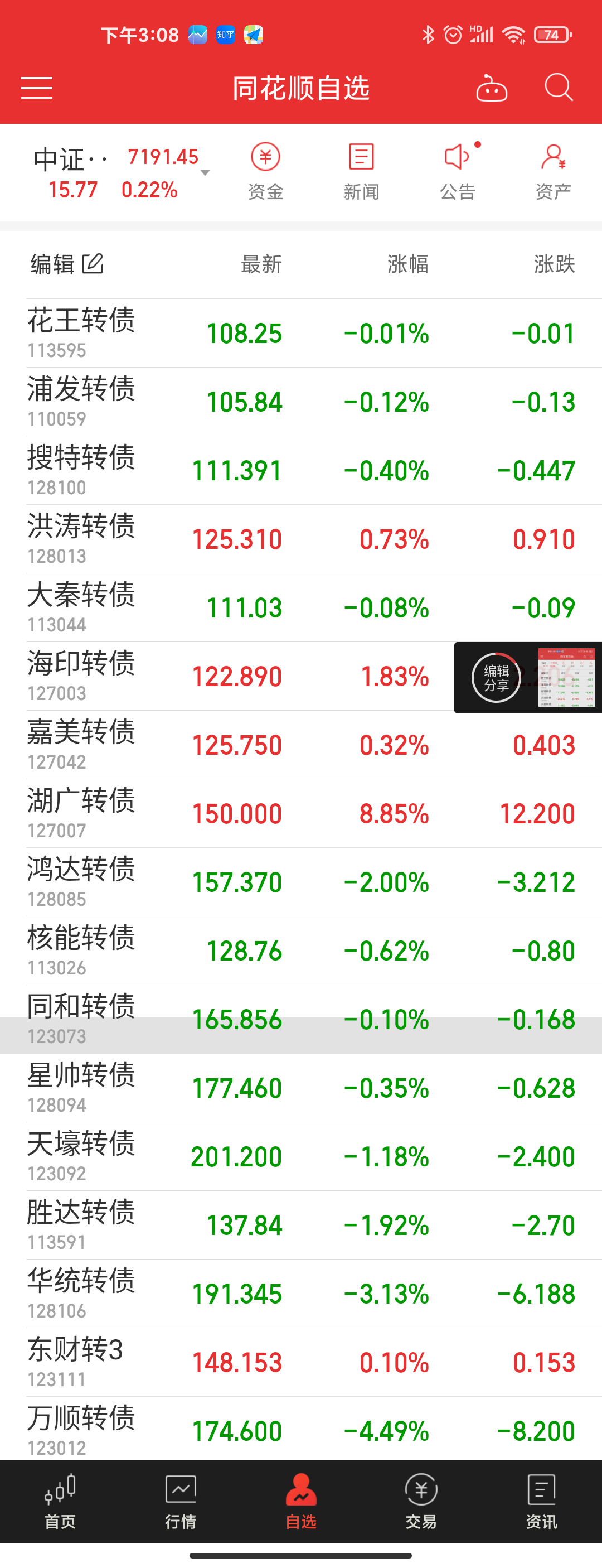Image resolution: width=602 pixels, height=1568 pixels.
Task: Open 湖广转债 127007 details
Action: tap(301, 813)
